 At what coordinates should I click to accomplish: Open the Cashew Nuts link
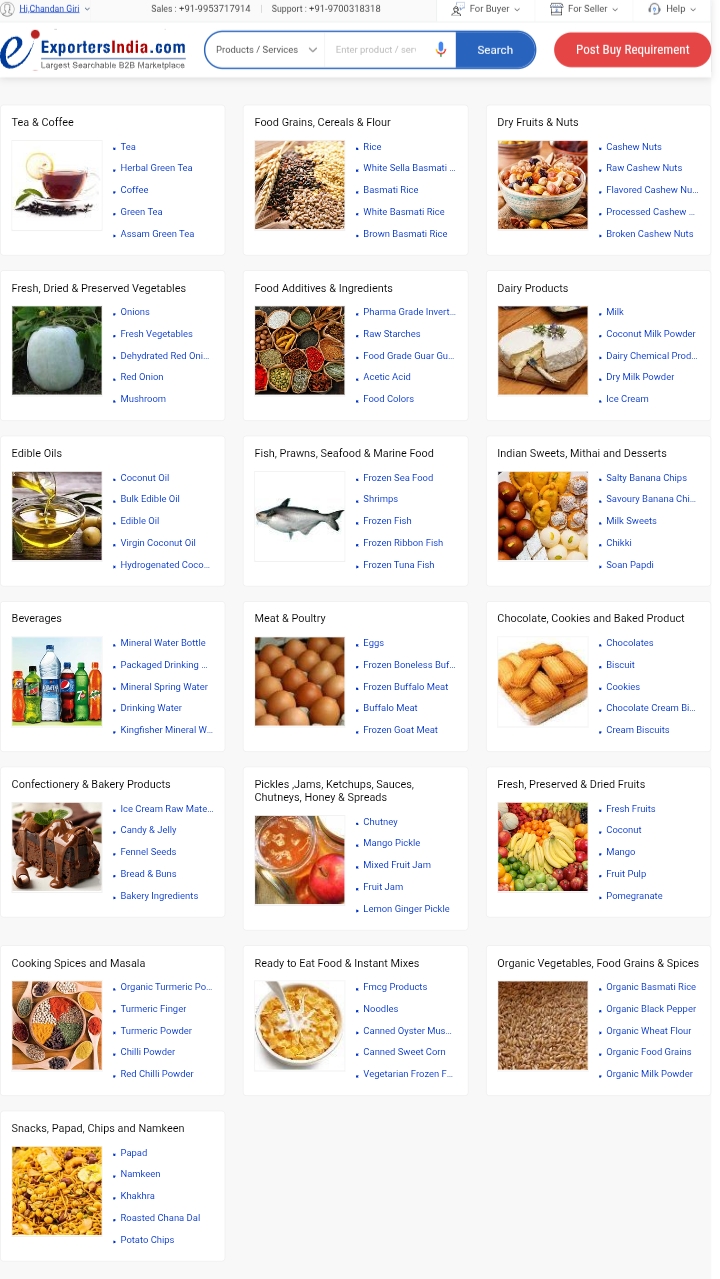(633, 146)
